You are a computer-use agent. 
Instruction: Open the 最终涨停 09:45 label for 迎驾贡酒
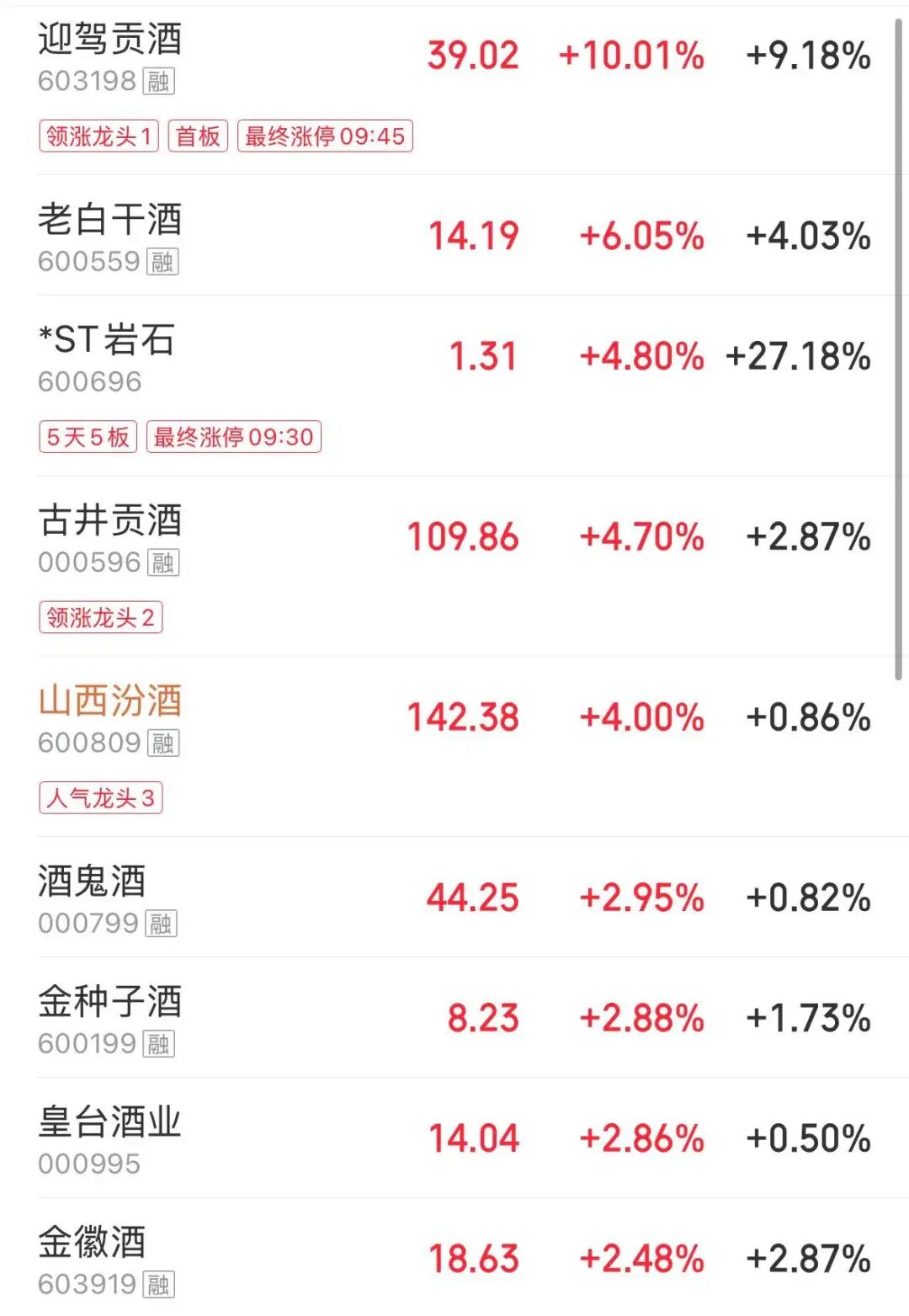(x=327, y=135)
